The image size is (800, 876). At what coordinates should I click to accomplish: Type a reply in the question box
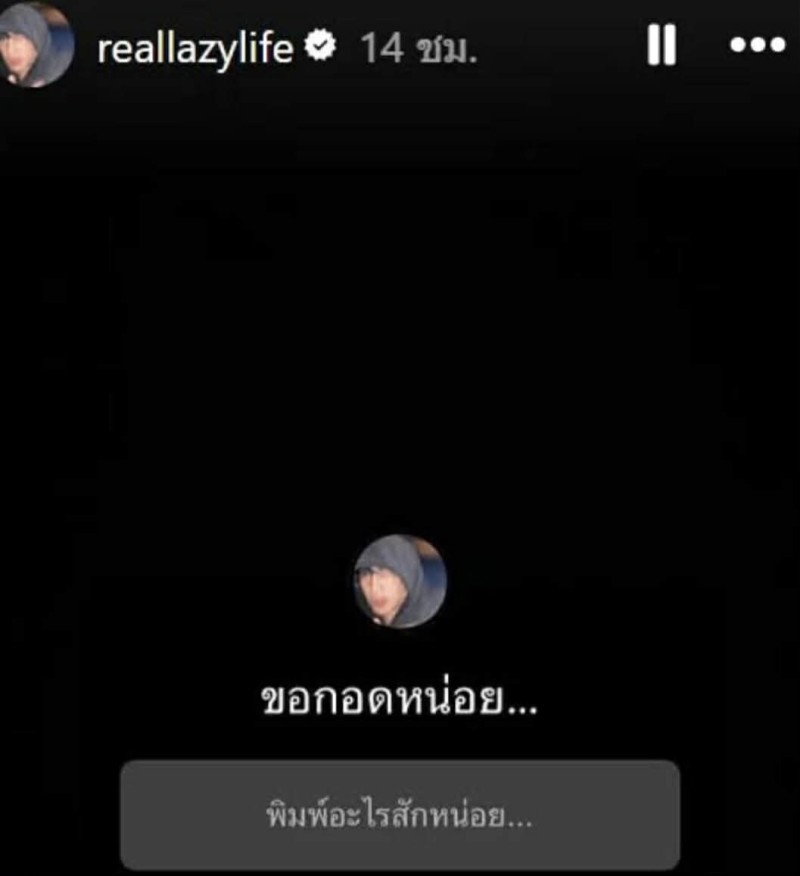point(400,815)
